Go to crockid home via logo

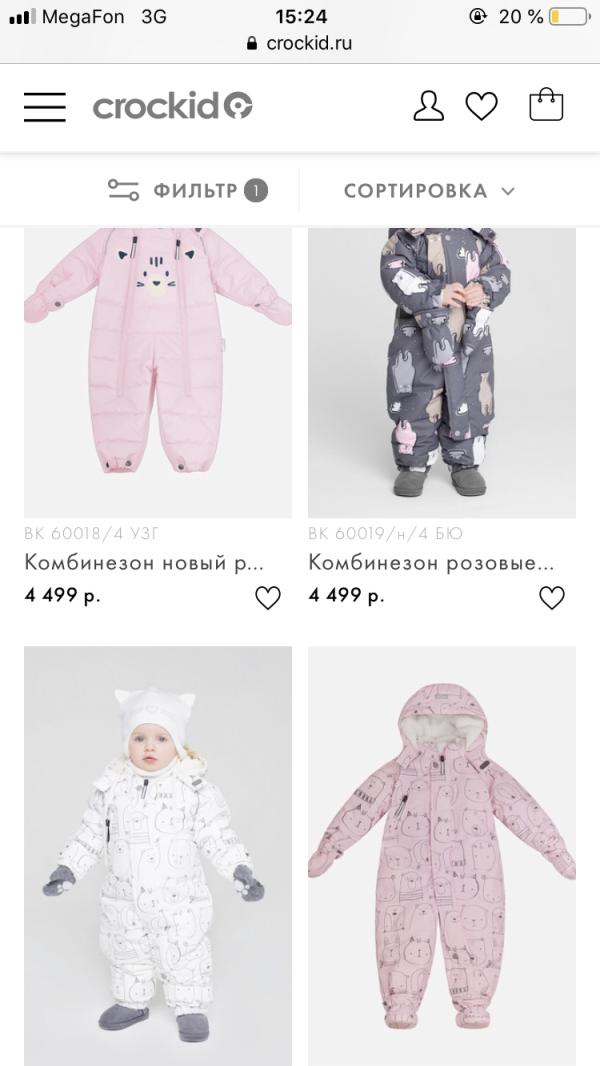(172, 107)
